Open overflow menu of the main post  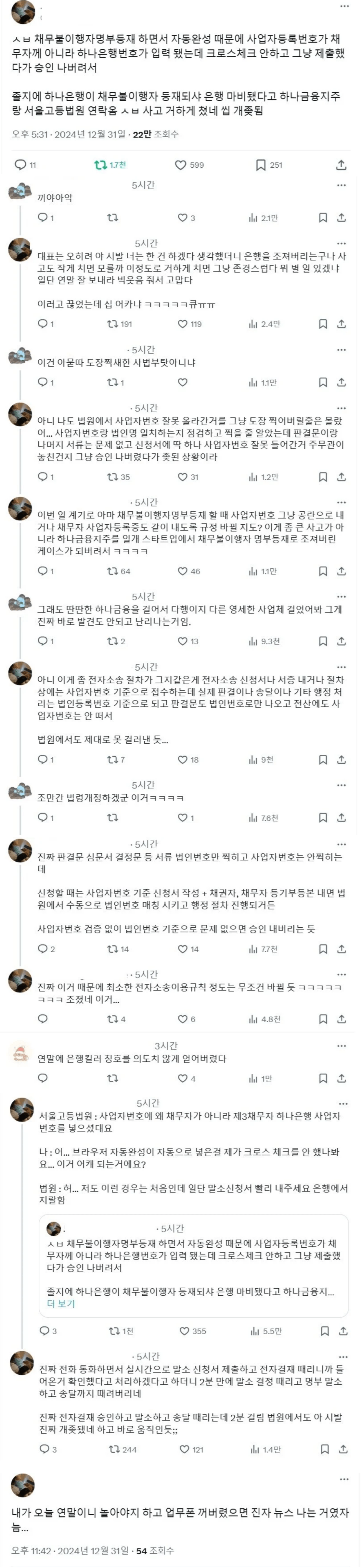point(345,7)
